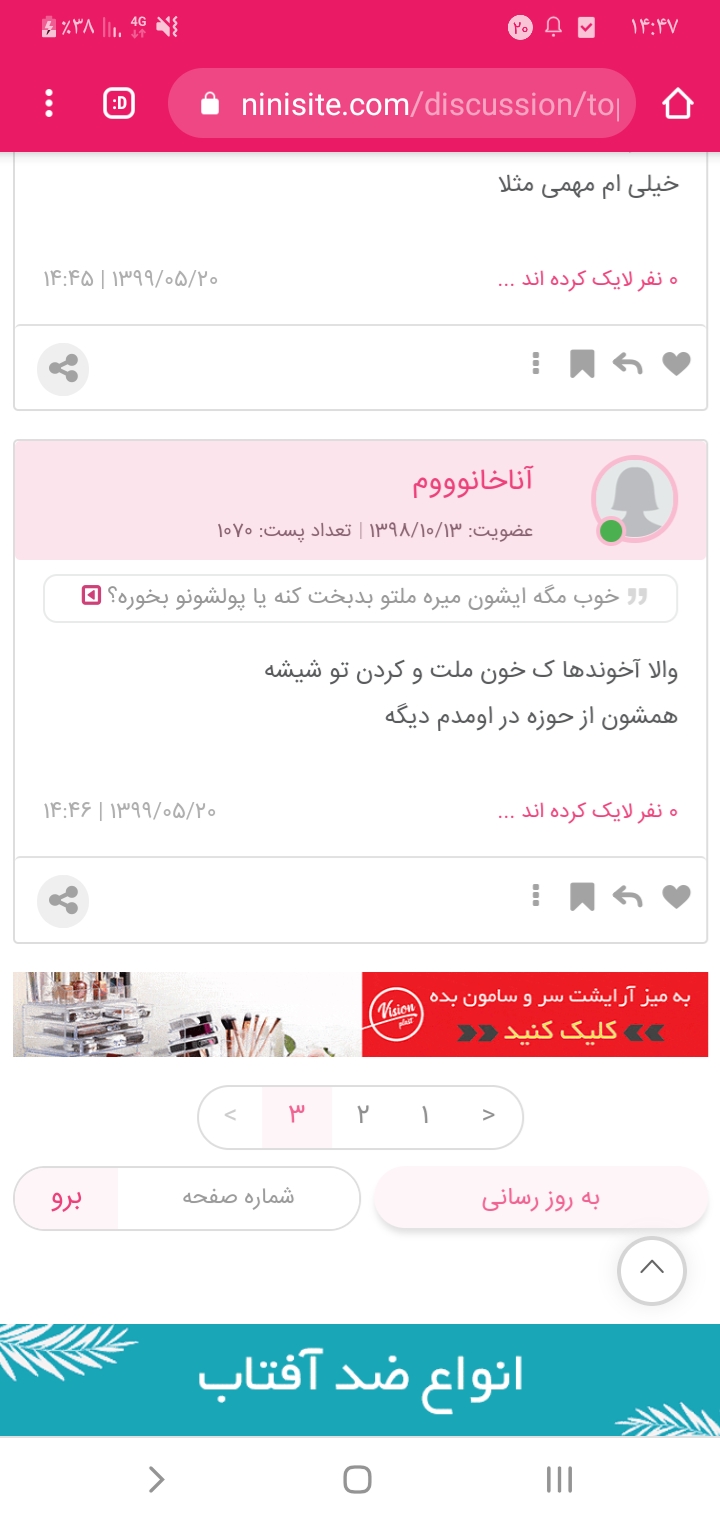Share the post dated 14:45
720x1520 pixels.
63,369
